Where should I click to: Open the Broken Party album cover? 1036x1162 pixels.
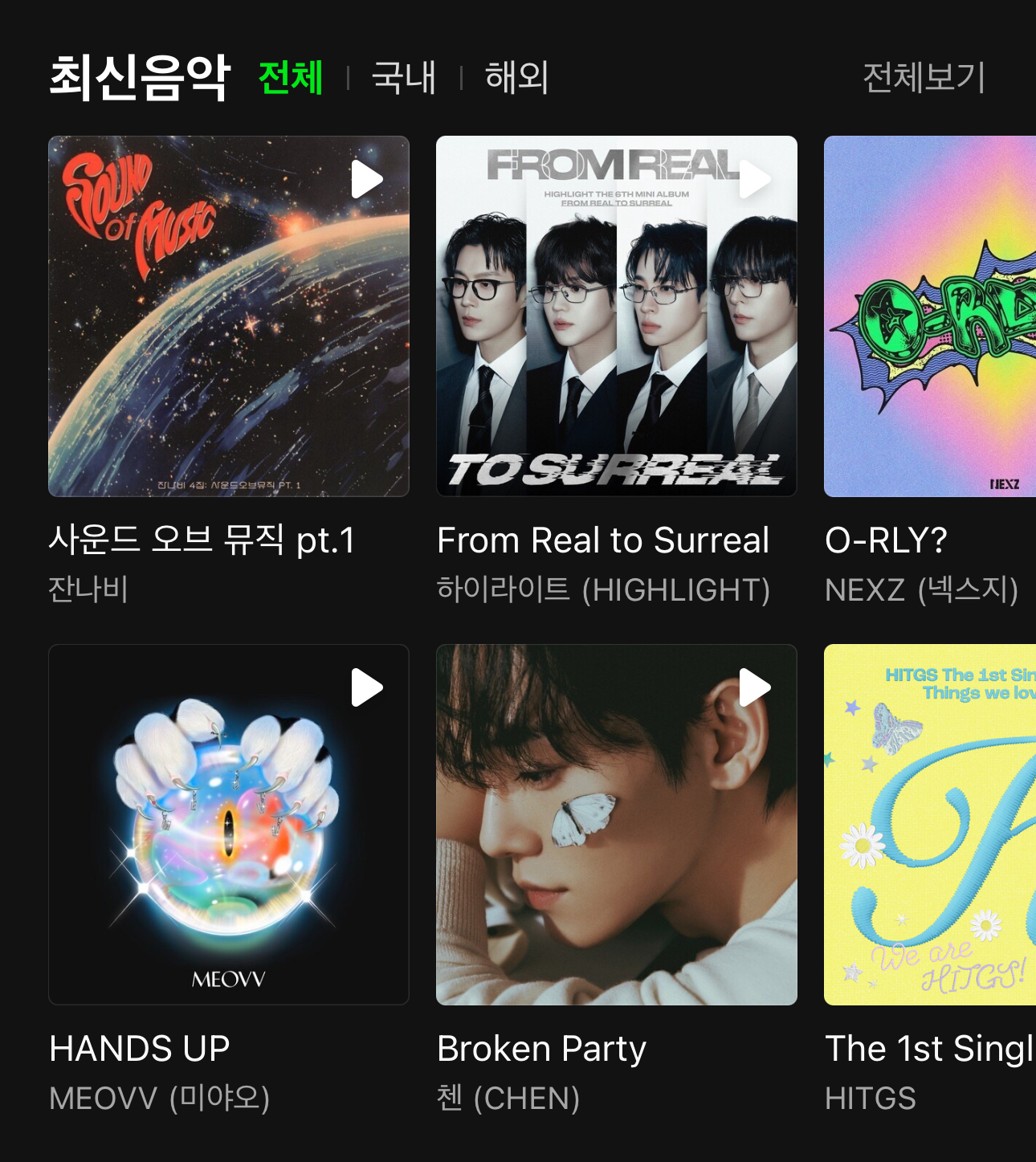pos(617,843)
